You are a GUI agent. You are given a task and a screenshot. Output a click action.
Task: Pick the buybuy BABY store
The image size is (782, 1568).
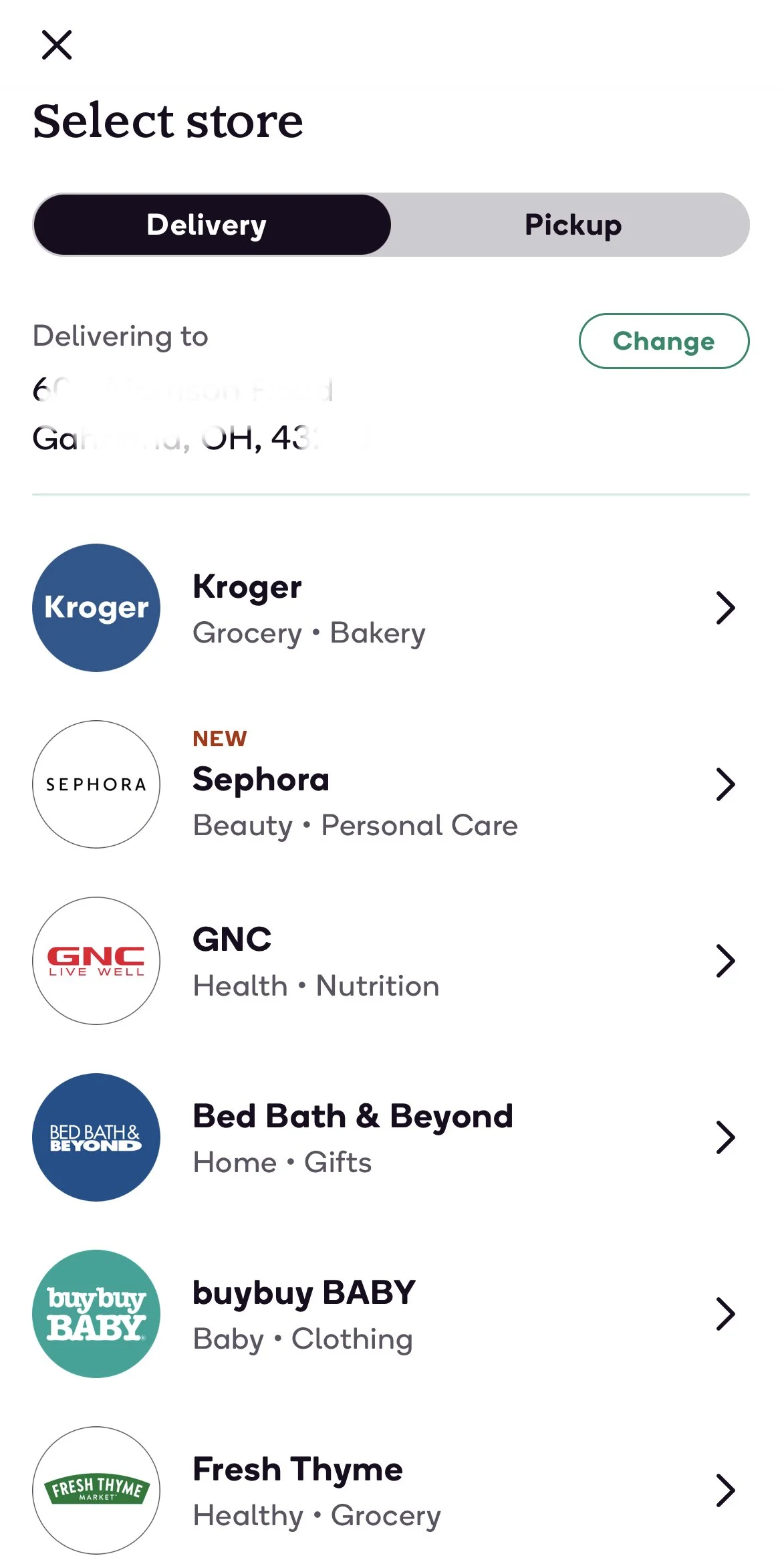tap(390, 1314)
